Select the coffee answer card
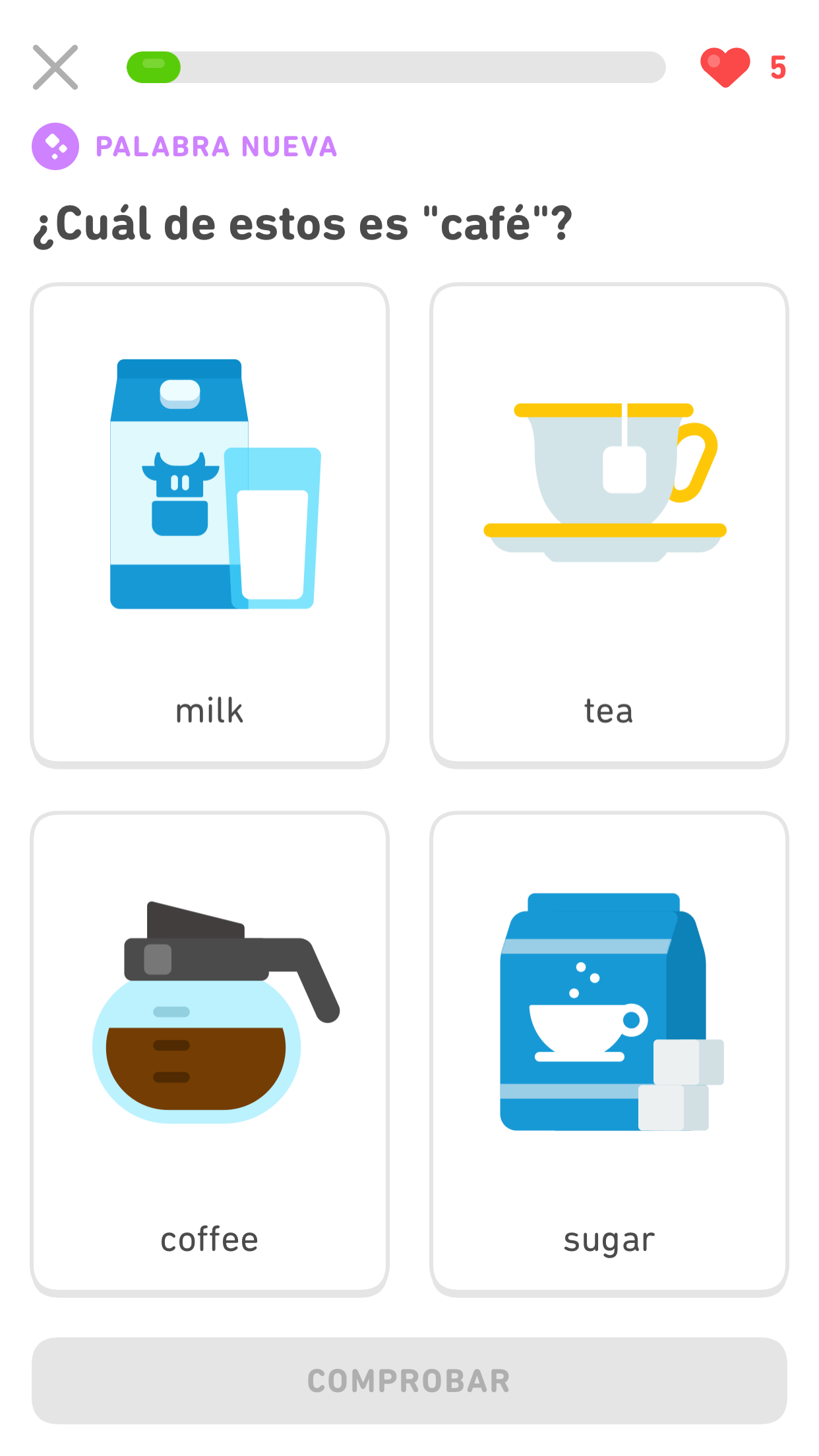Image resolution: width=819 pixels, height=1456 pixels. pos(210,1055)
